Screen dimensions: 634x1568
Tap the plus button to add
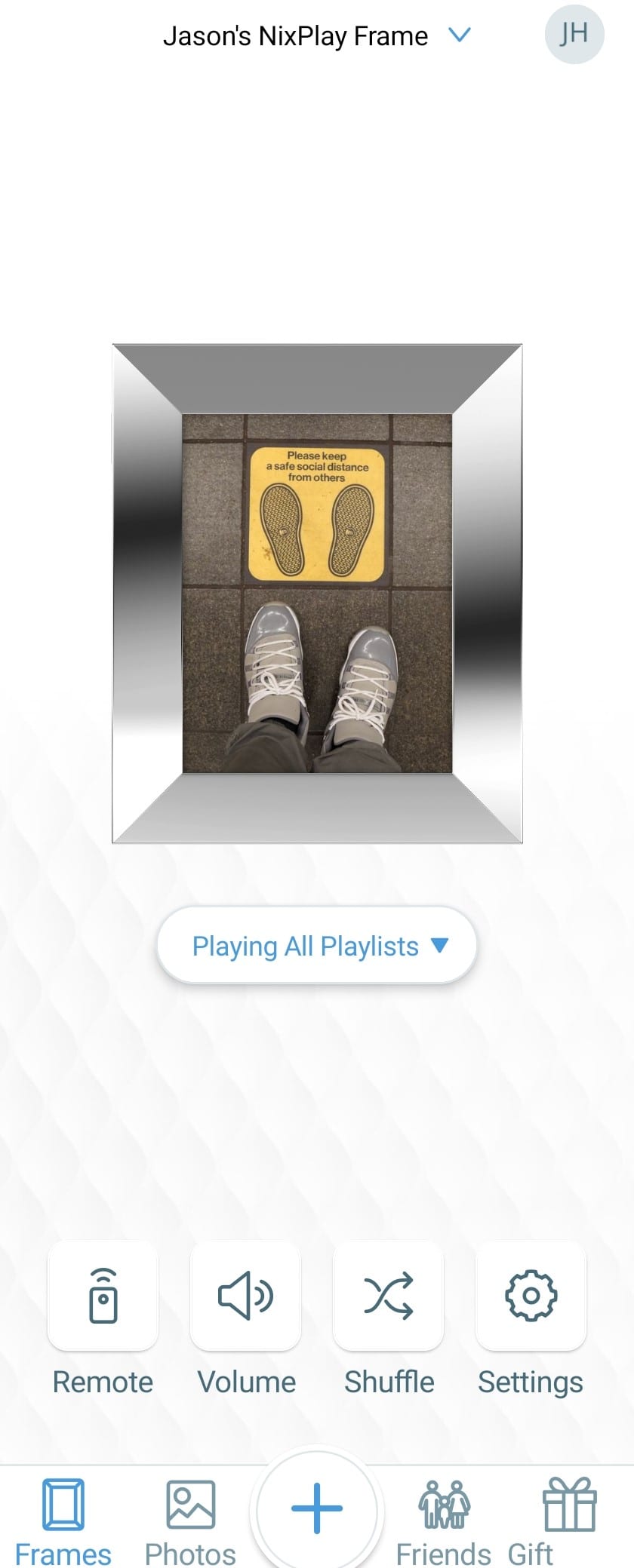tap(317, 1508)
